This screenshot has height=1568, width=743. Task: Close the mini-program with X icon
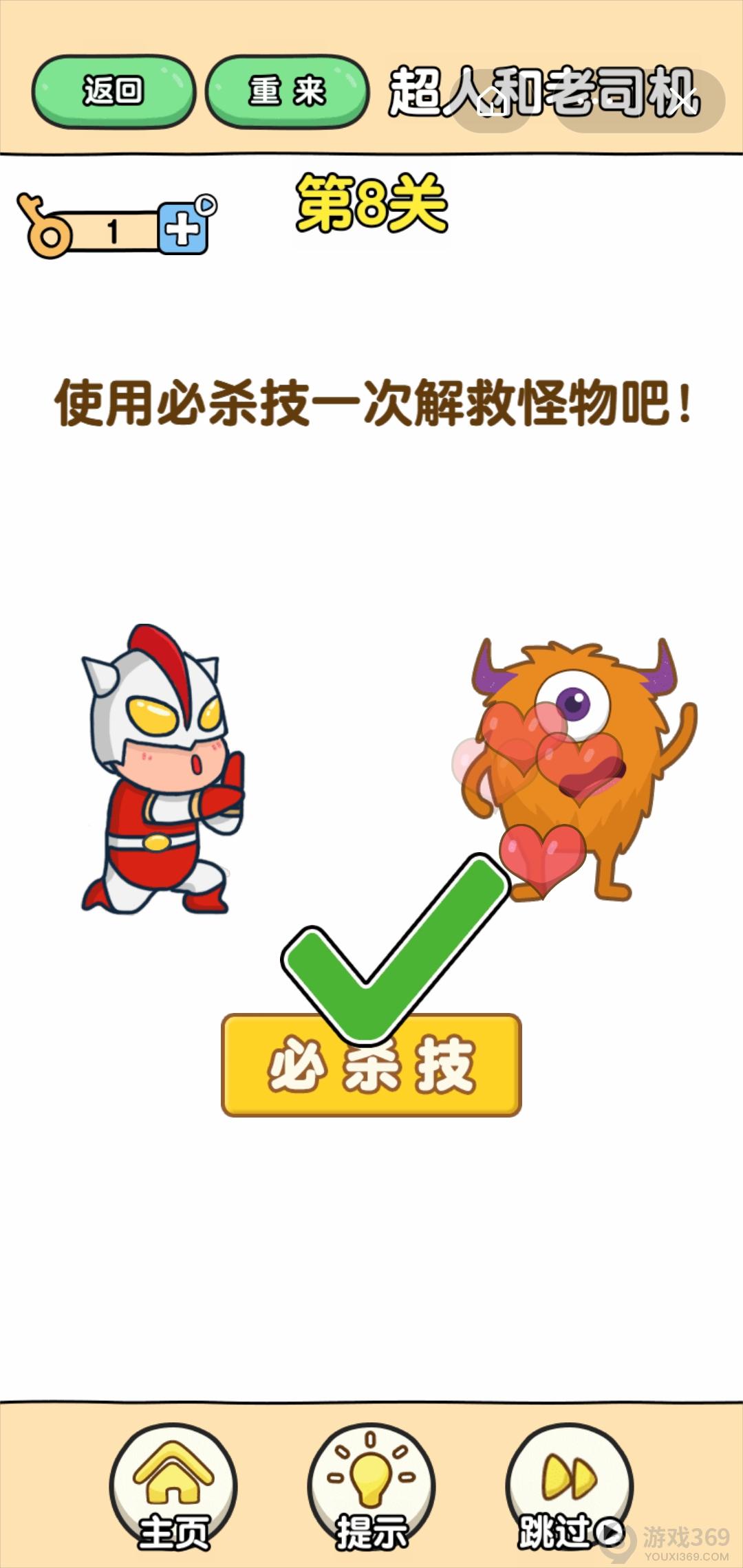pyautogui.click(x=682, y=101)
